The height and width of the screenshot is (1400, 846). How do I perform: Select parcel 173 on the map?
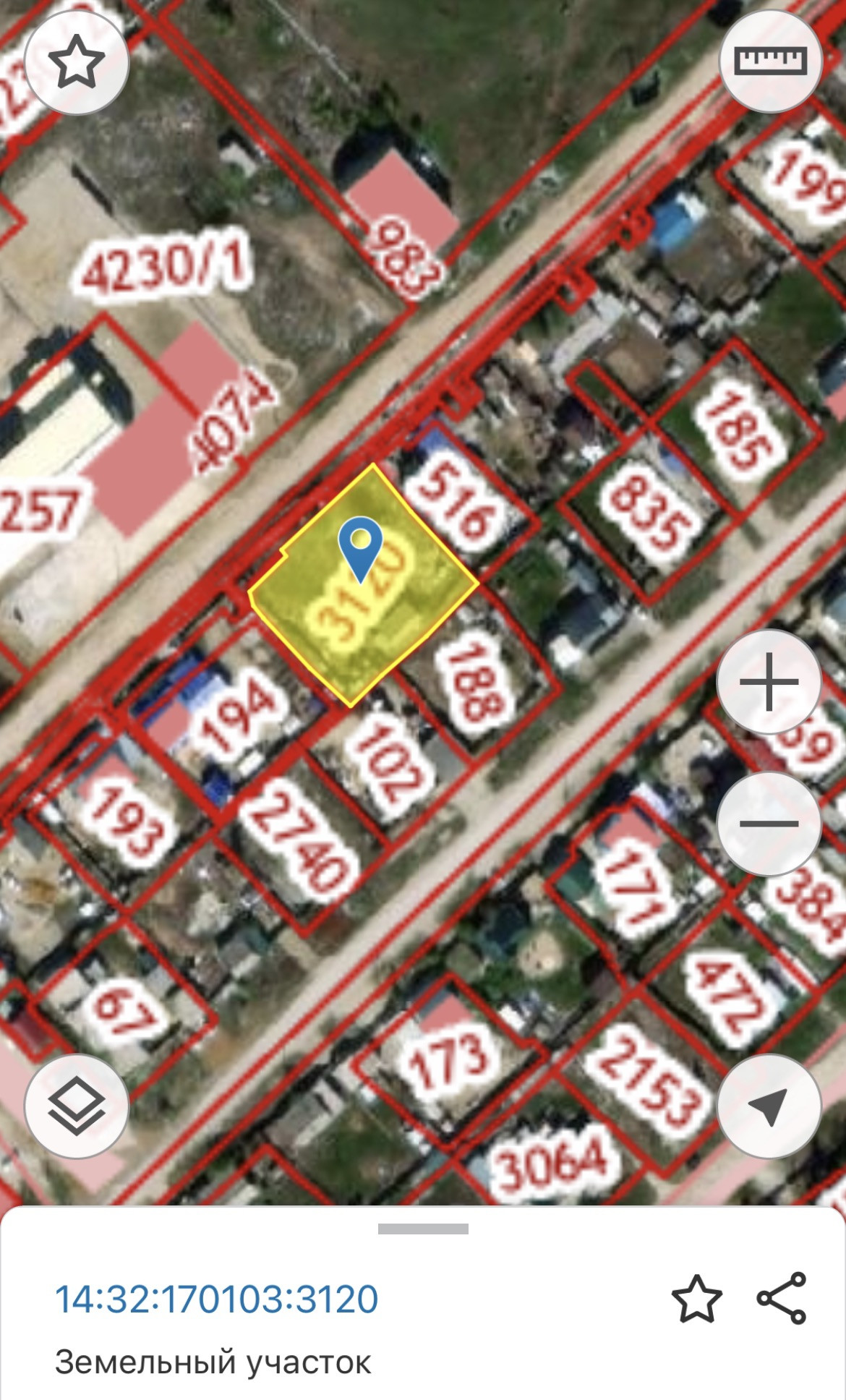click(x=450, y=1059)
